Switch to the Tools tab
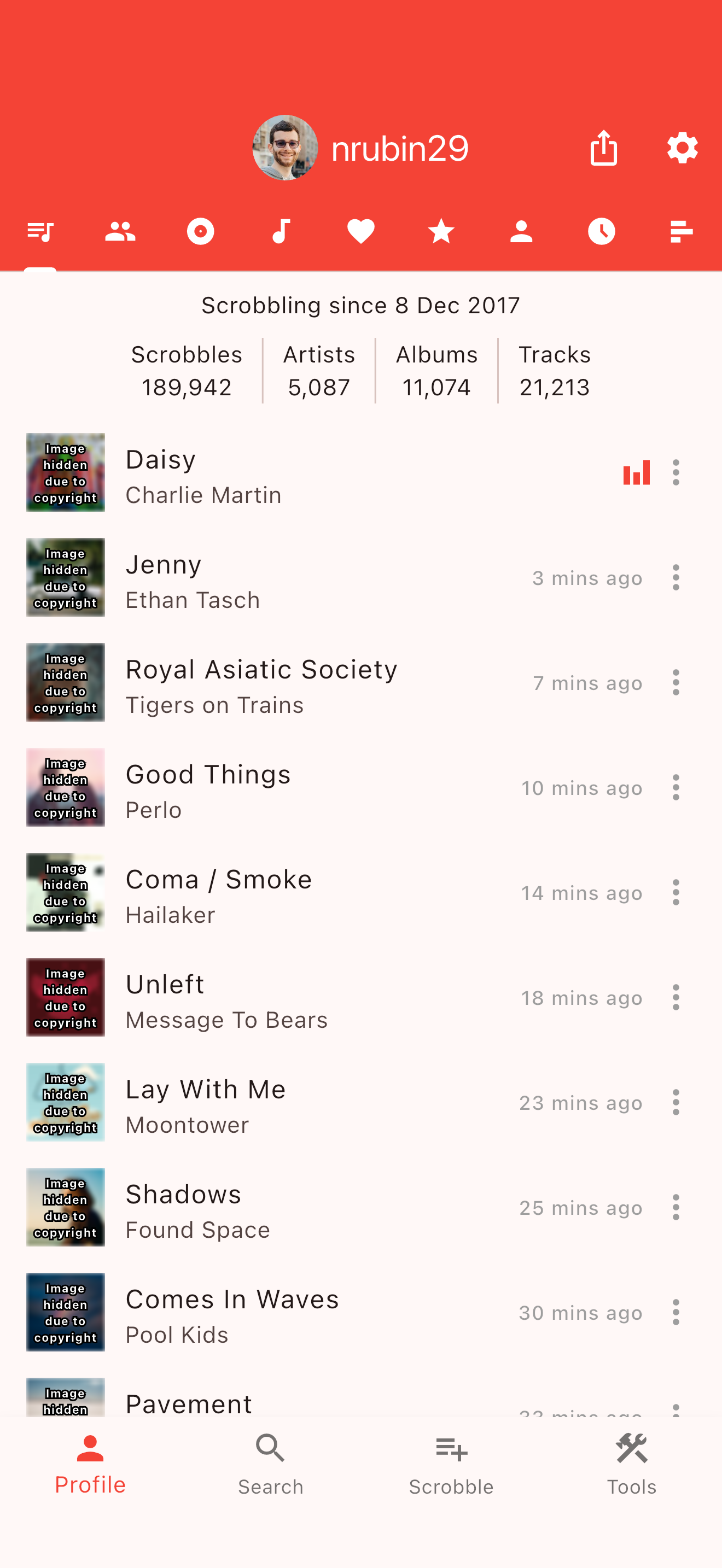 (x=632, y=1467)
